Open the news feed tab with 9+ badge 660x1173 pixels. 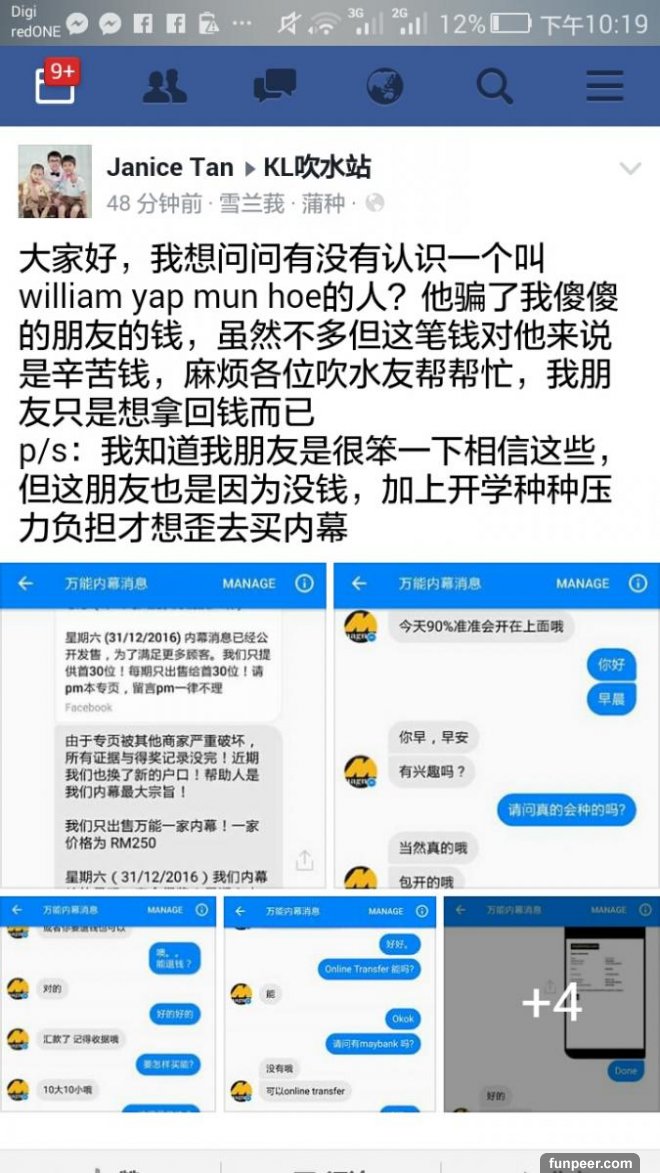55,86
